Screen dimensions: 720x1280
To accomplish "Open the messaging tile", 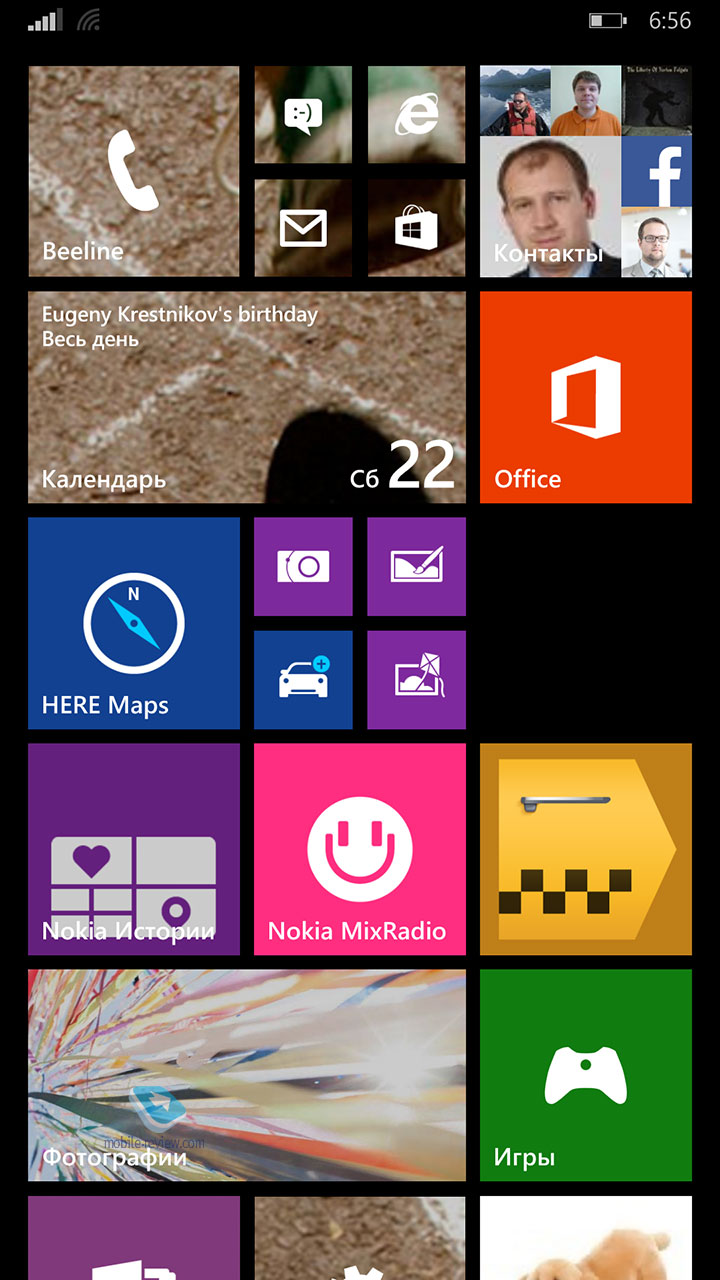I will pyautogui.click(x=303, y=115).
